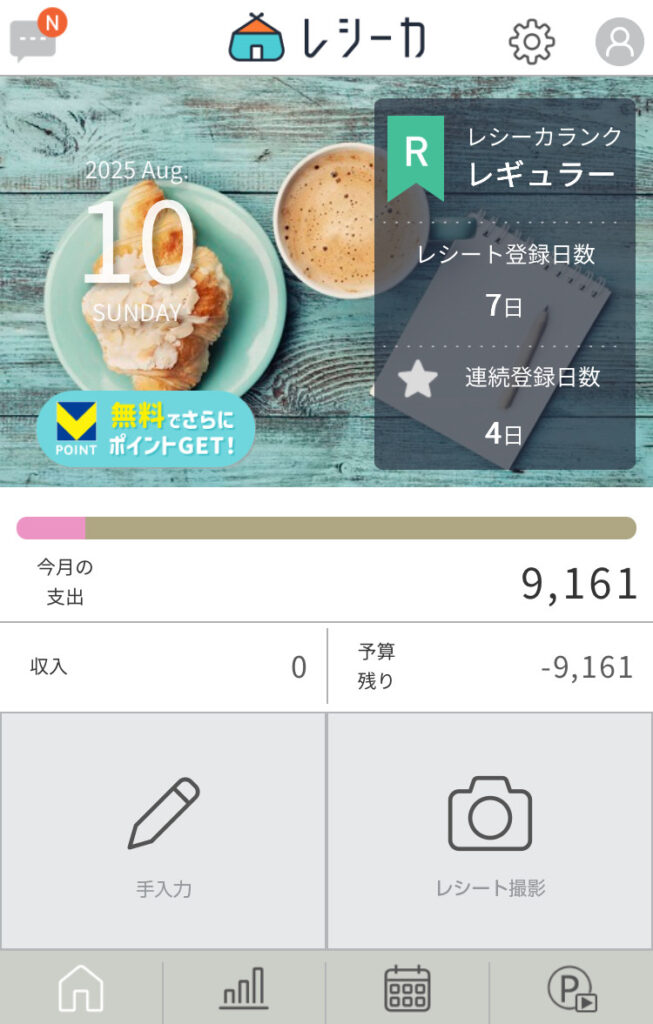
Task: Open the settings gear
Action: click(531, 41)
